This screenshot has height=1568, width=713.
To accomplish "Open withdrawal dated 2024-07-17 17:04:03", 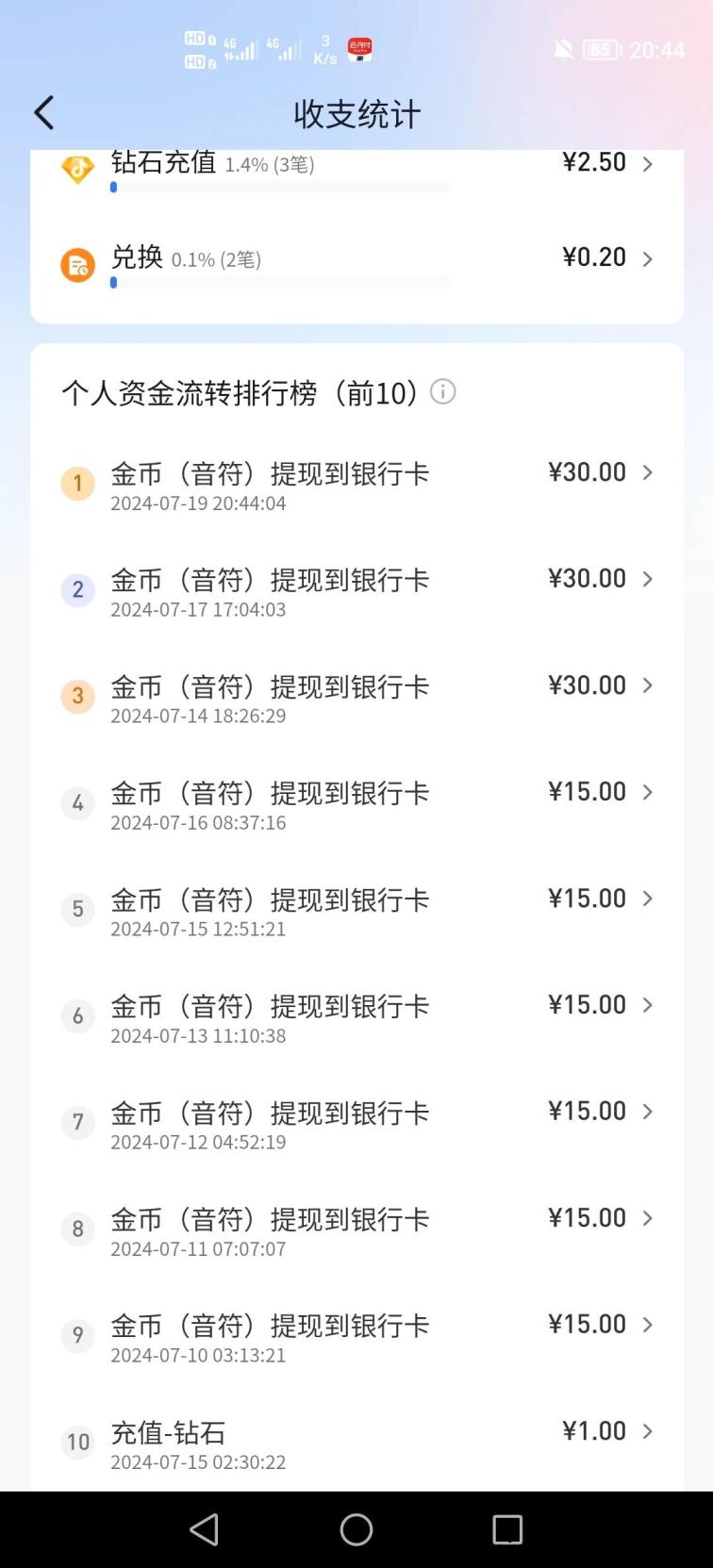I will (356, 591).
